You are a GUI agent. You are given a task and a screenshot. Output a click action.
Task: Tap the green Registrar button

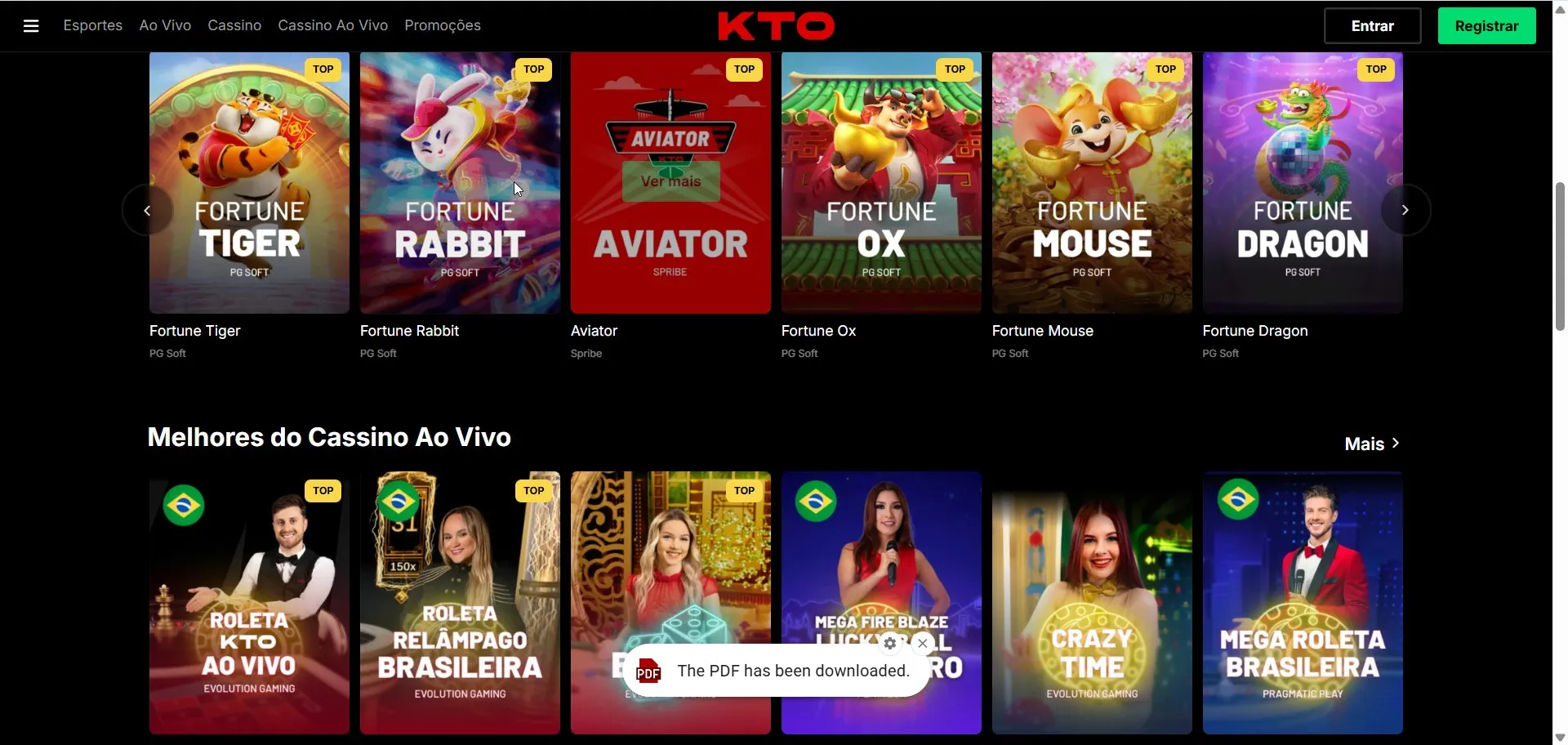(1486, 26)
